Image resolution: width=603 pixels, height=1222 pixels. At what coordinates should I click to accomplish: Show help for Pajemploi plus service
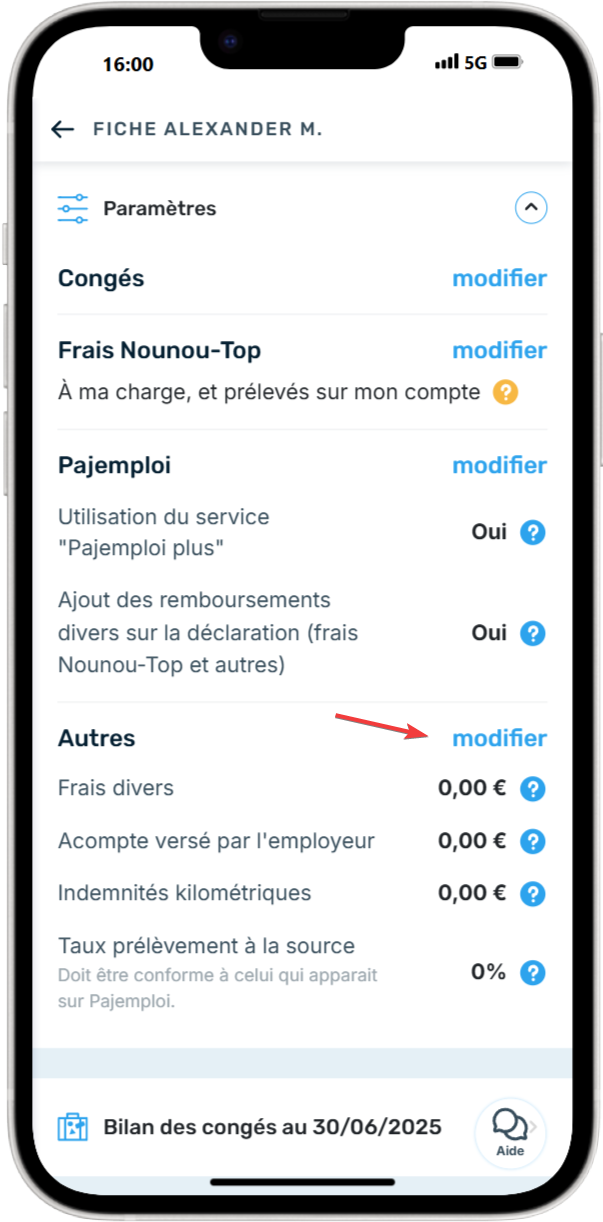(534, 532)
